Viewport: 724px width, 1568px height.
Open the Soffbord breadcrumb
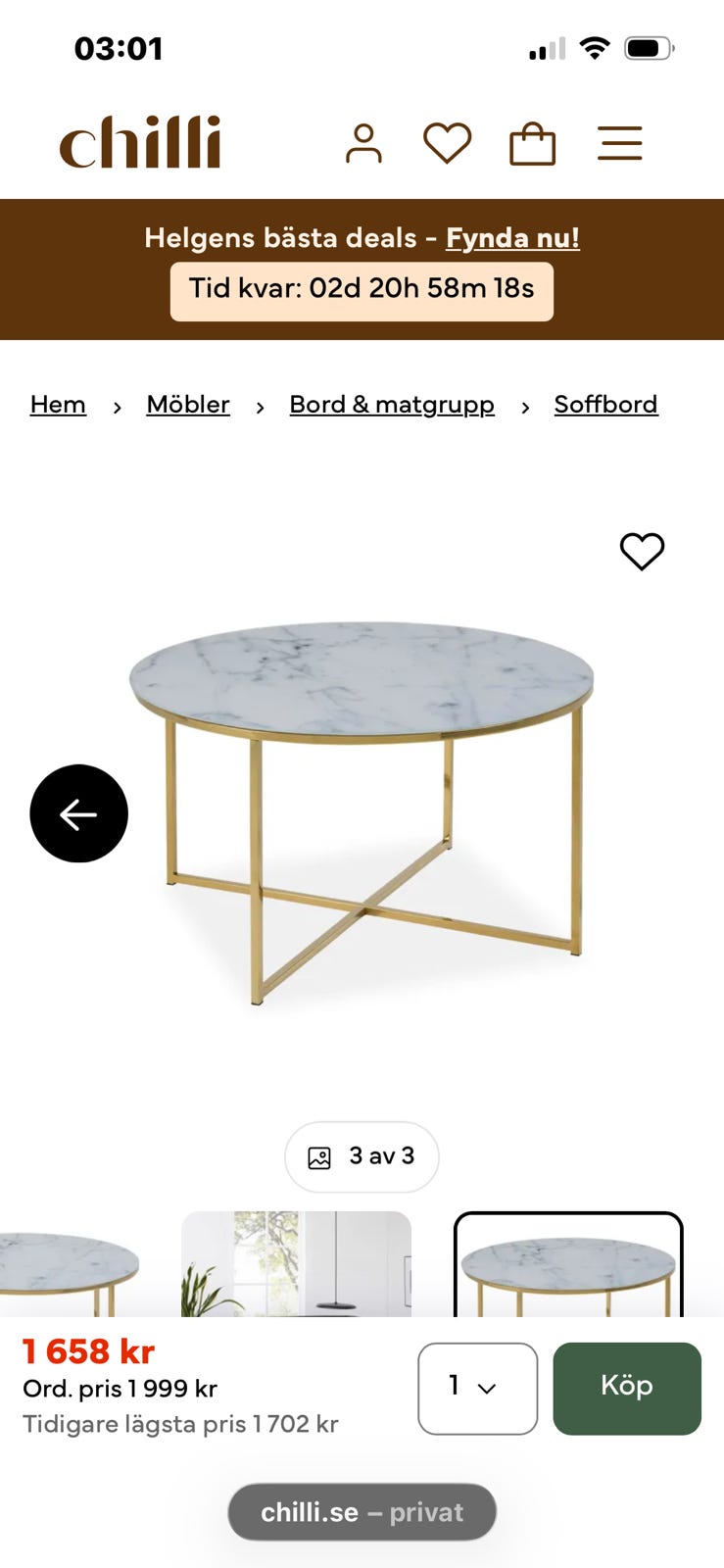605,405
